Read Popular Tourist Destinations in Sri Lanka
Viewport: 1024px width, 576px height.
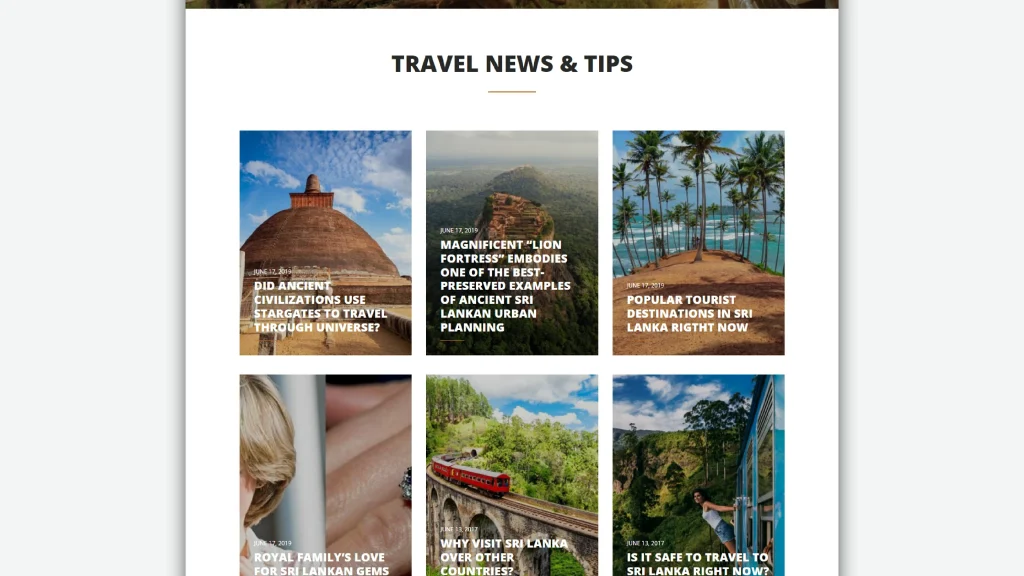(689, 313)
